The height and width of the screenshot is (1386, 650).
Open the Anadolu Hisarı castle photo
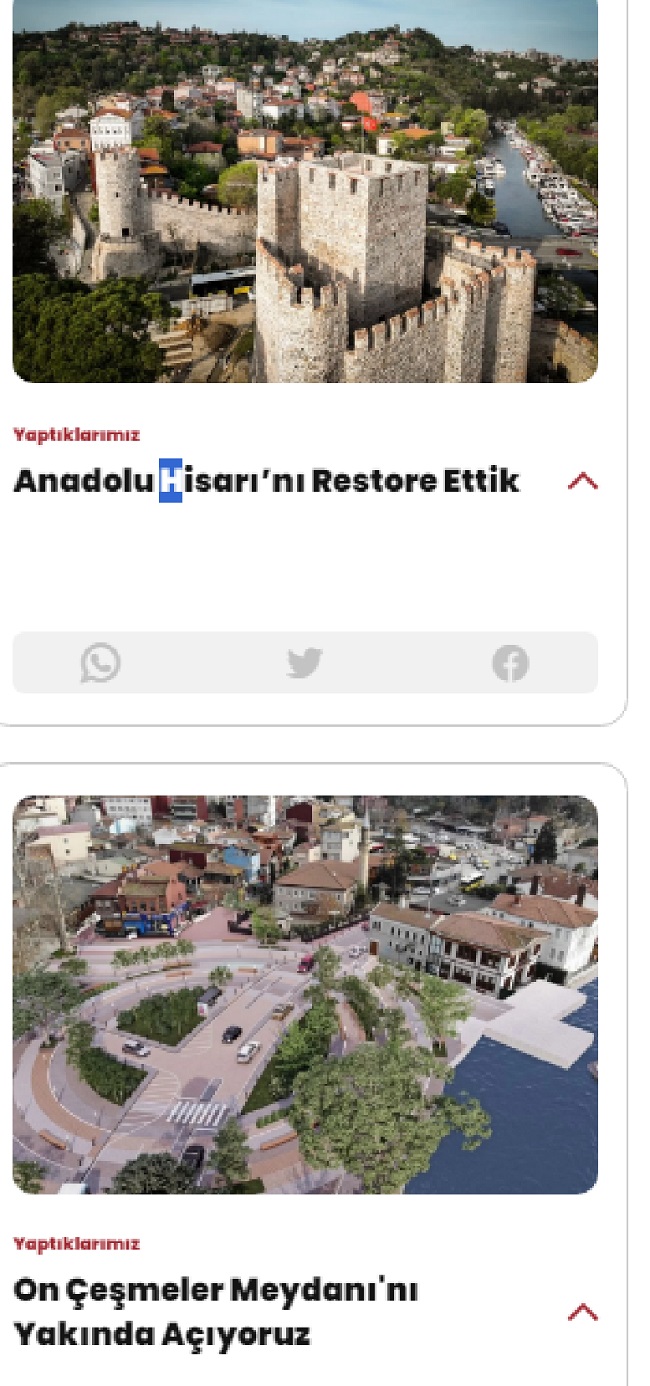click(305, 191)
